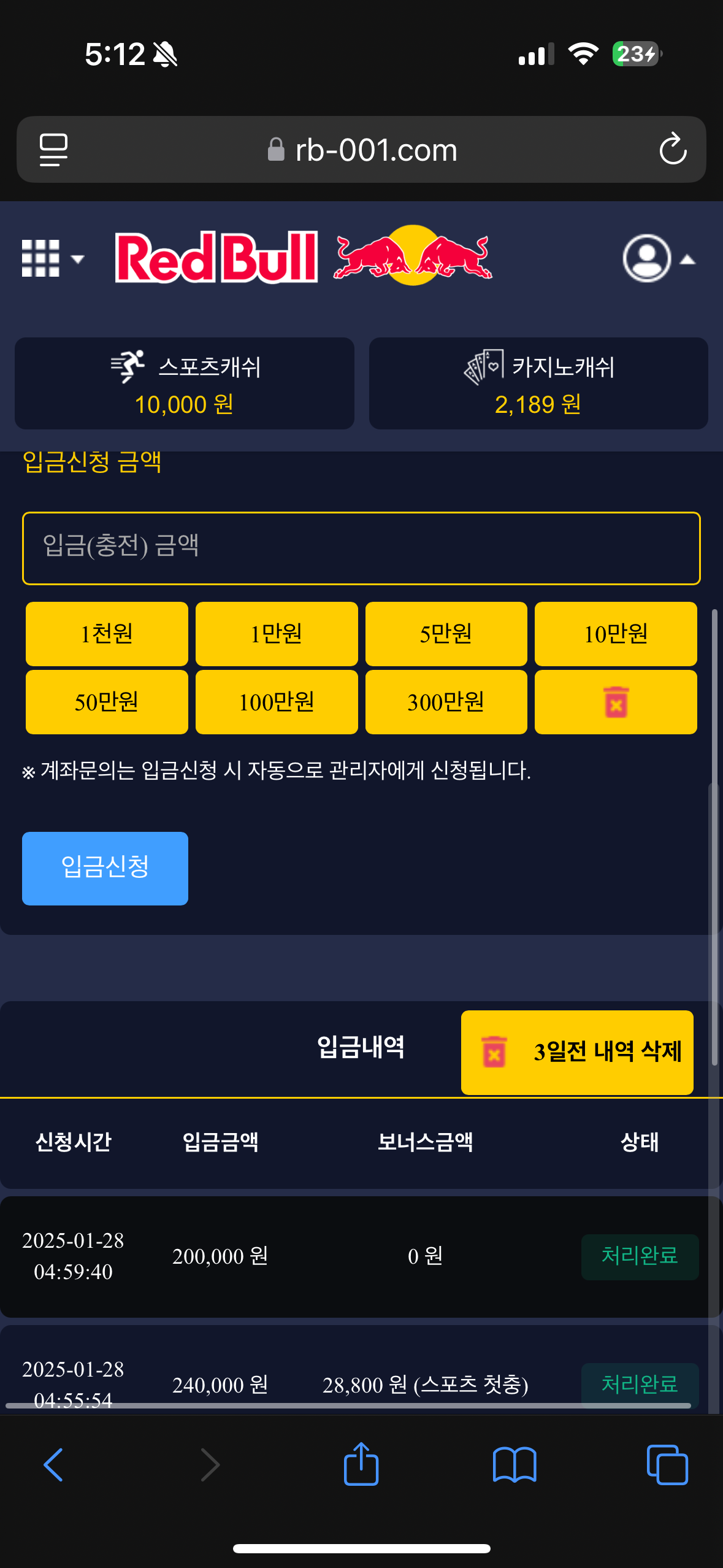Choose the 100만원 quick amount
This screenshot has height=1568, width=723.
(x=277, y=702)
